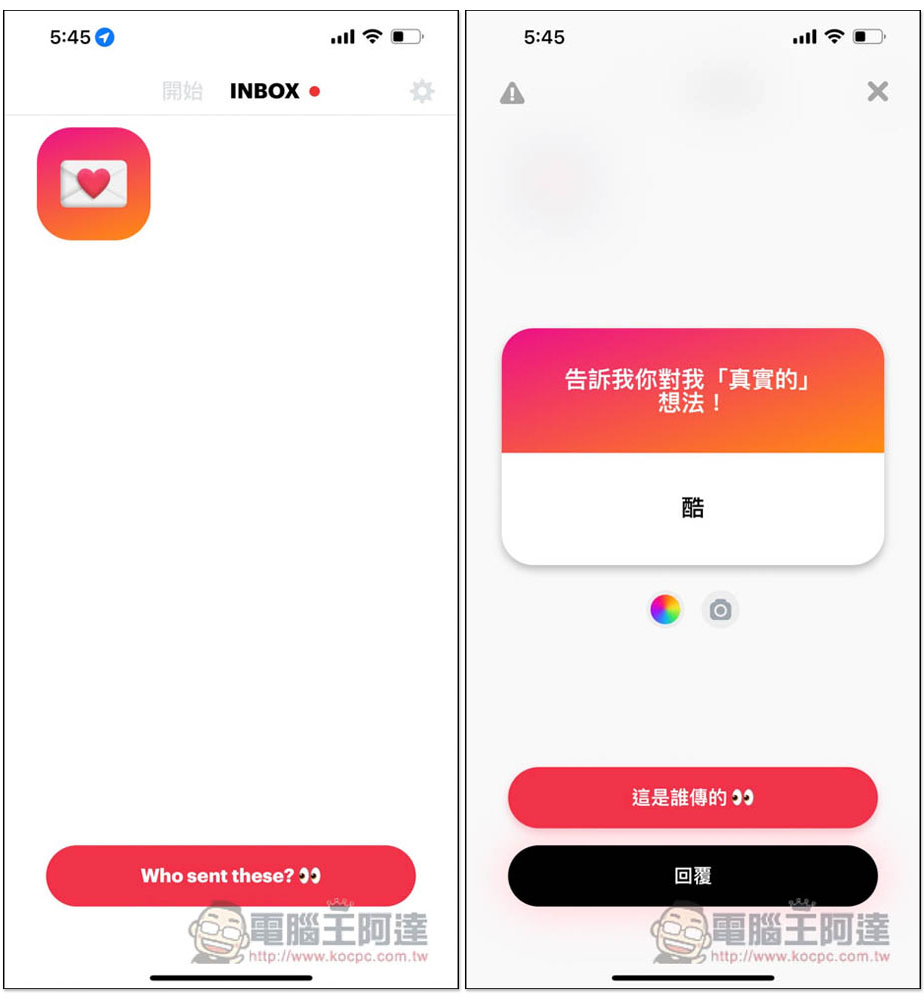Report message via warning triangle icon
The height and width of the screenshot is (1000, 924).
point(512,94)
